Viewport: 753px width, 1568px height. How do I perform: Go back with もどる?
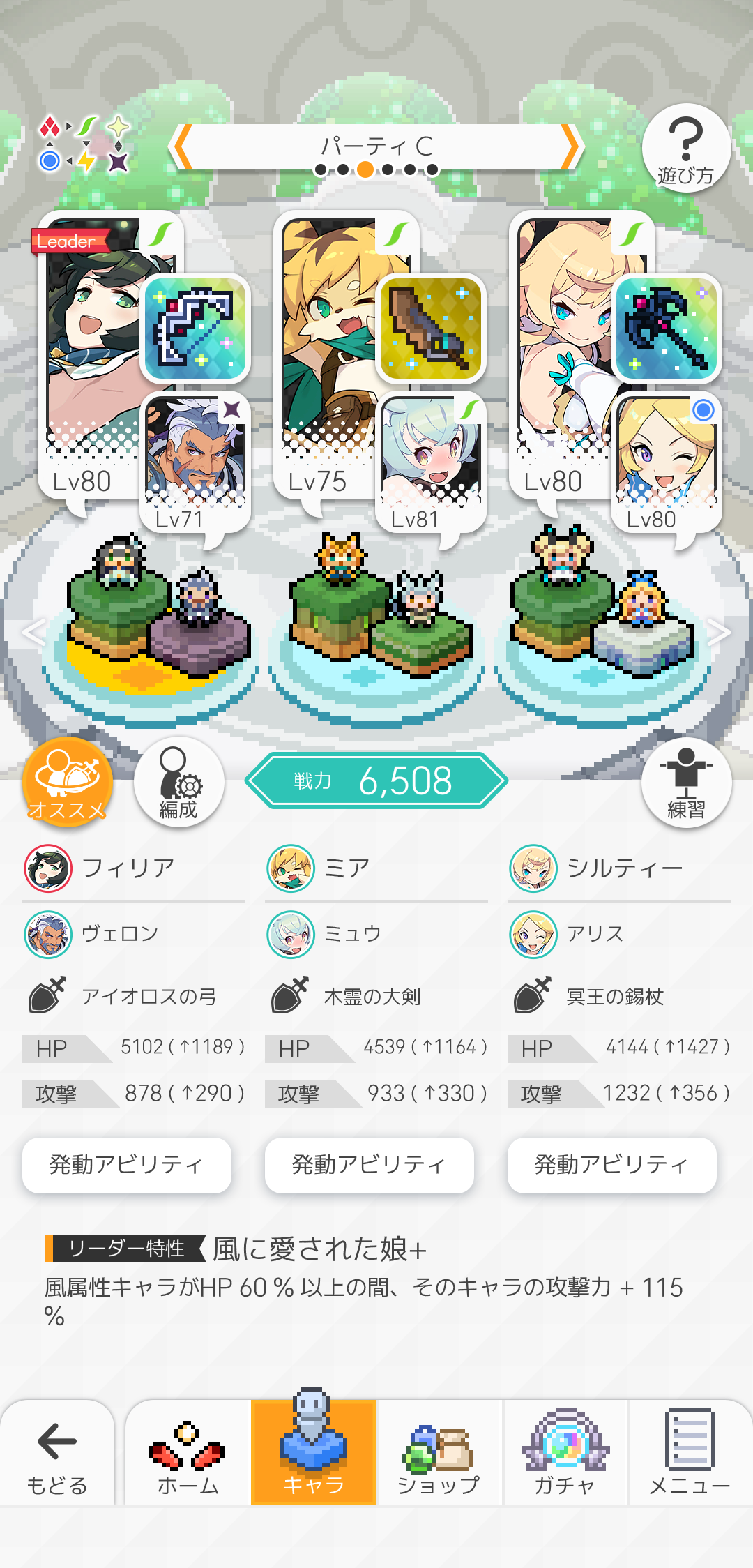(57, 1454)
